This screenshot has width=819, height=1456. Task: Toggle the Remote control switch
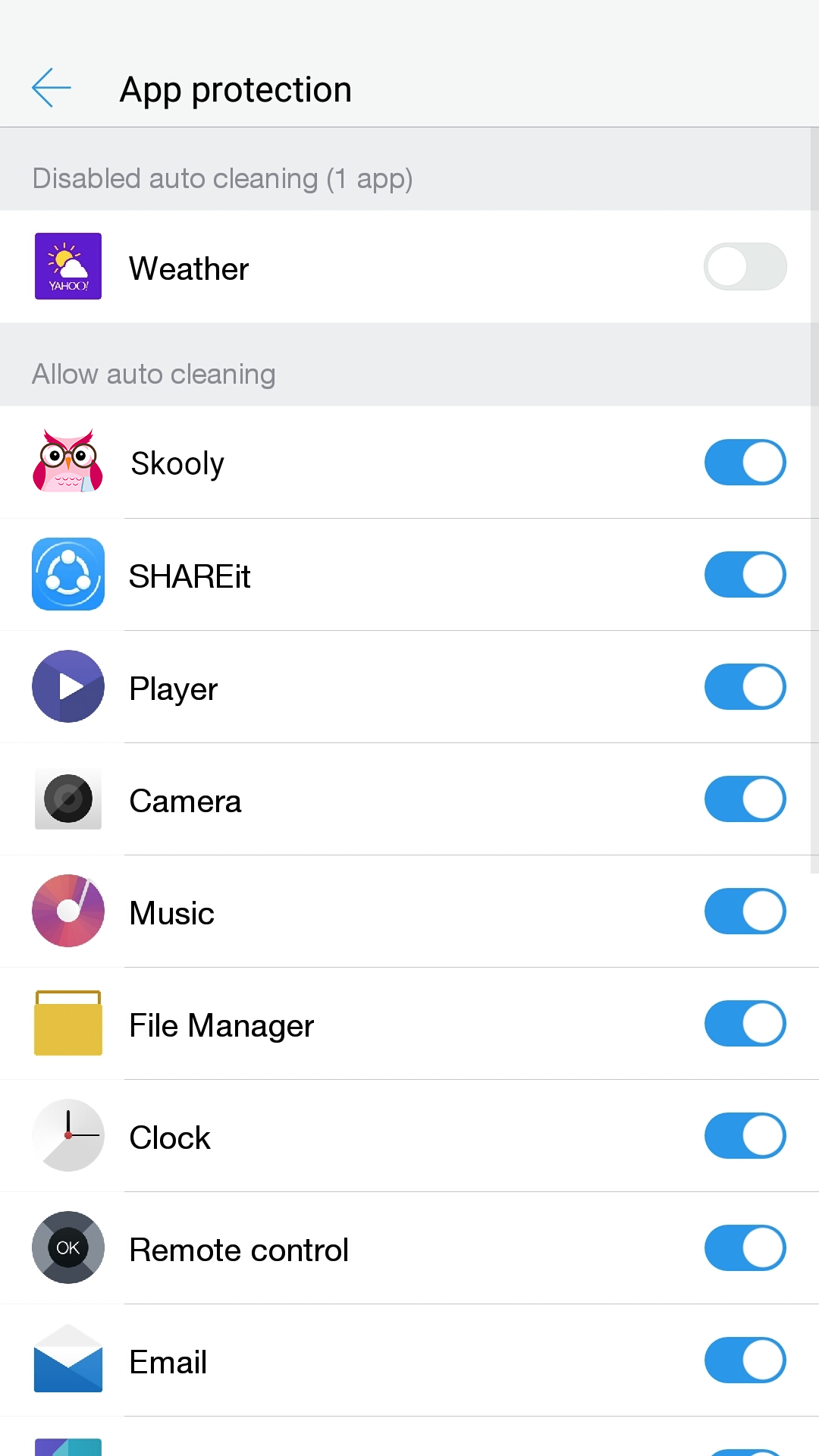(745, 1247)
